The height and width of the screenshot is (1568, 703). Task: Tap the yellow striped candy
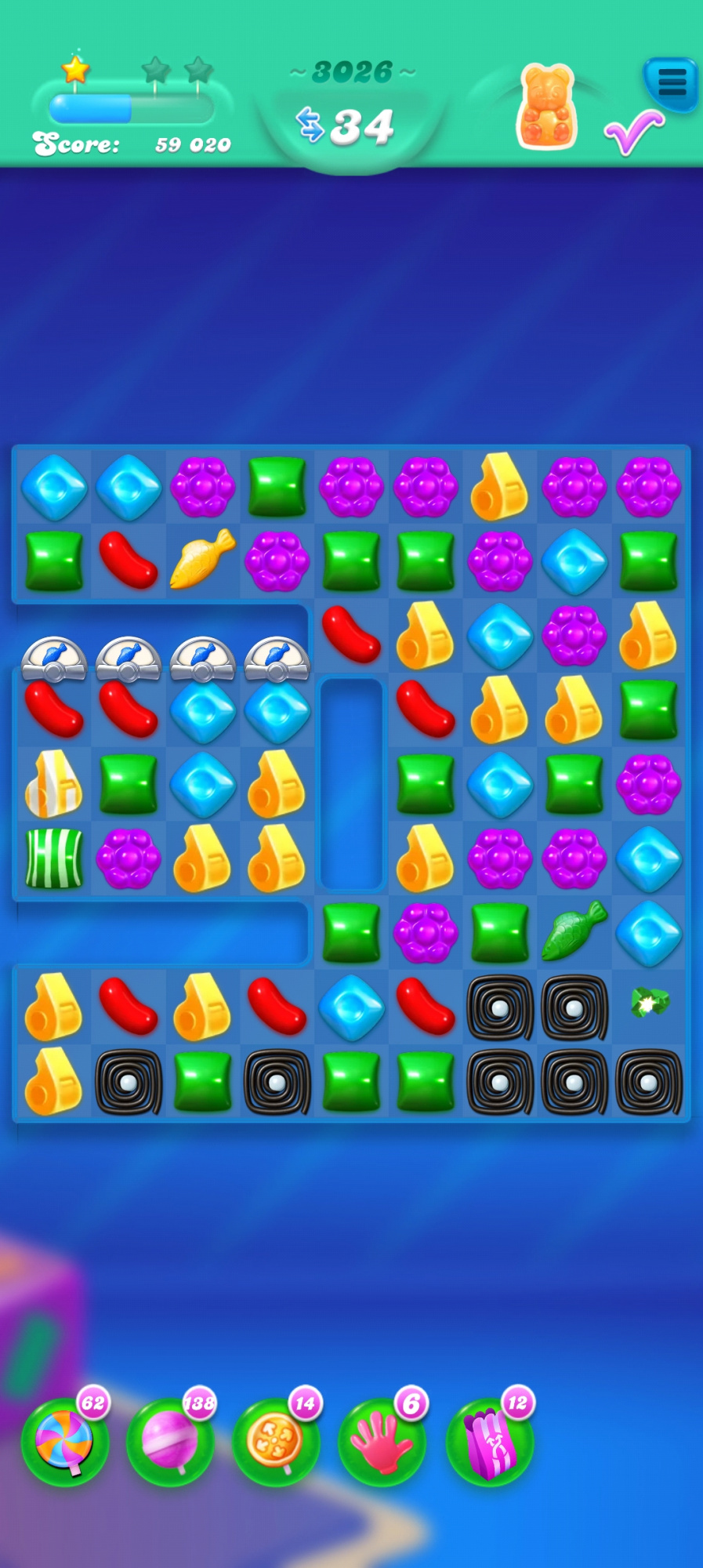53,783
